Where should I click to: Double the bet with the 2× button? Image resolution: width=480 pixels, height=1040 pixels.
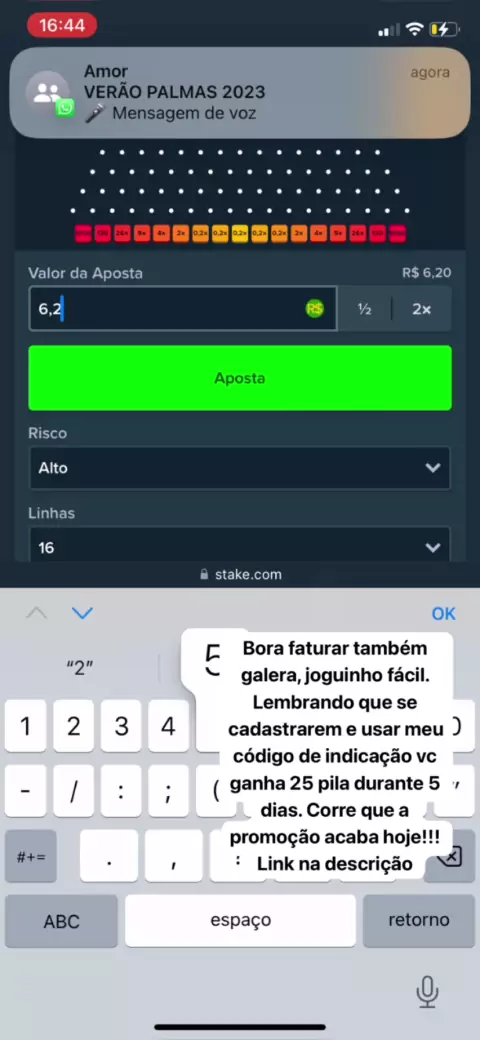coord(422,309)
